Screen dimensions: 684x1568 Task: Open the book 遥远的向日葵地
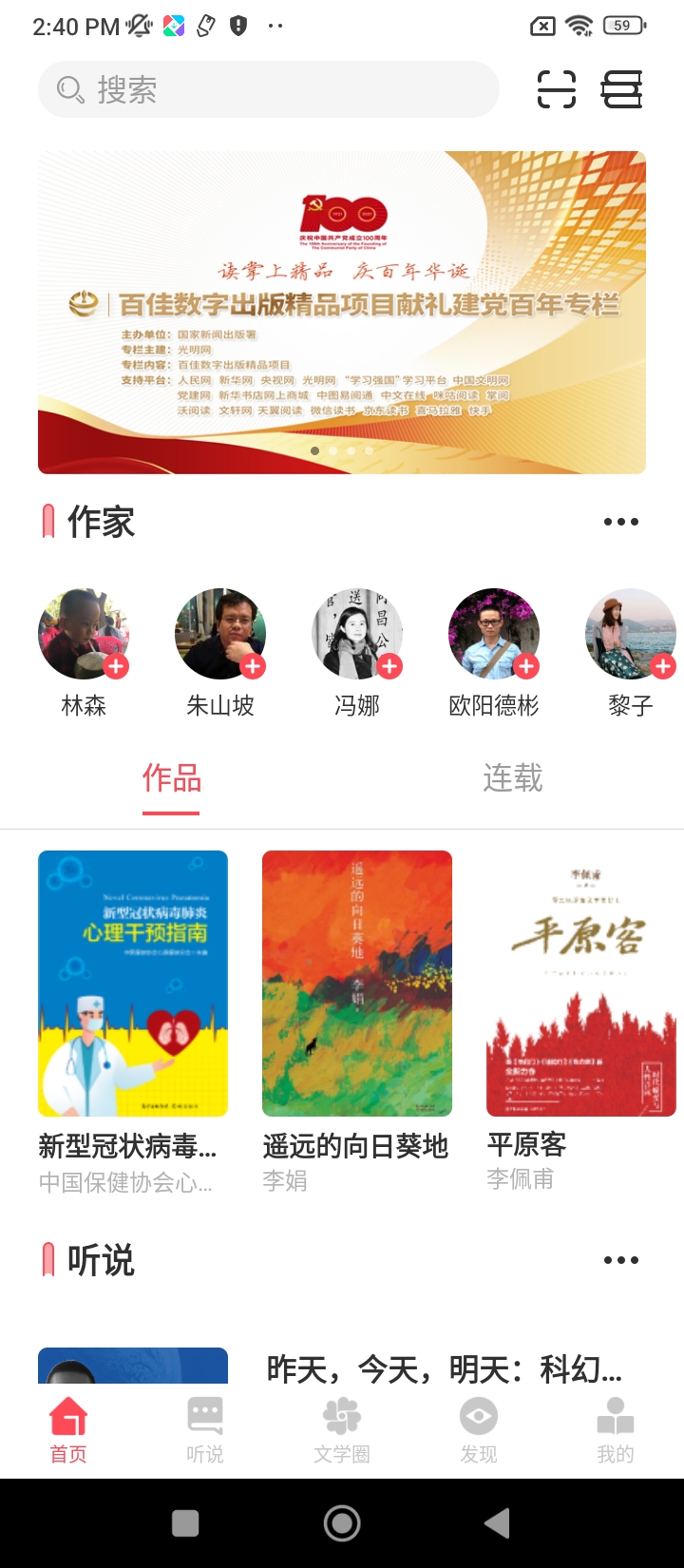tap(357, 983)
